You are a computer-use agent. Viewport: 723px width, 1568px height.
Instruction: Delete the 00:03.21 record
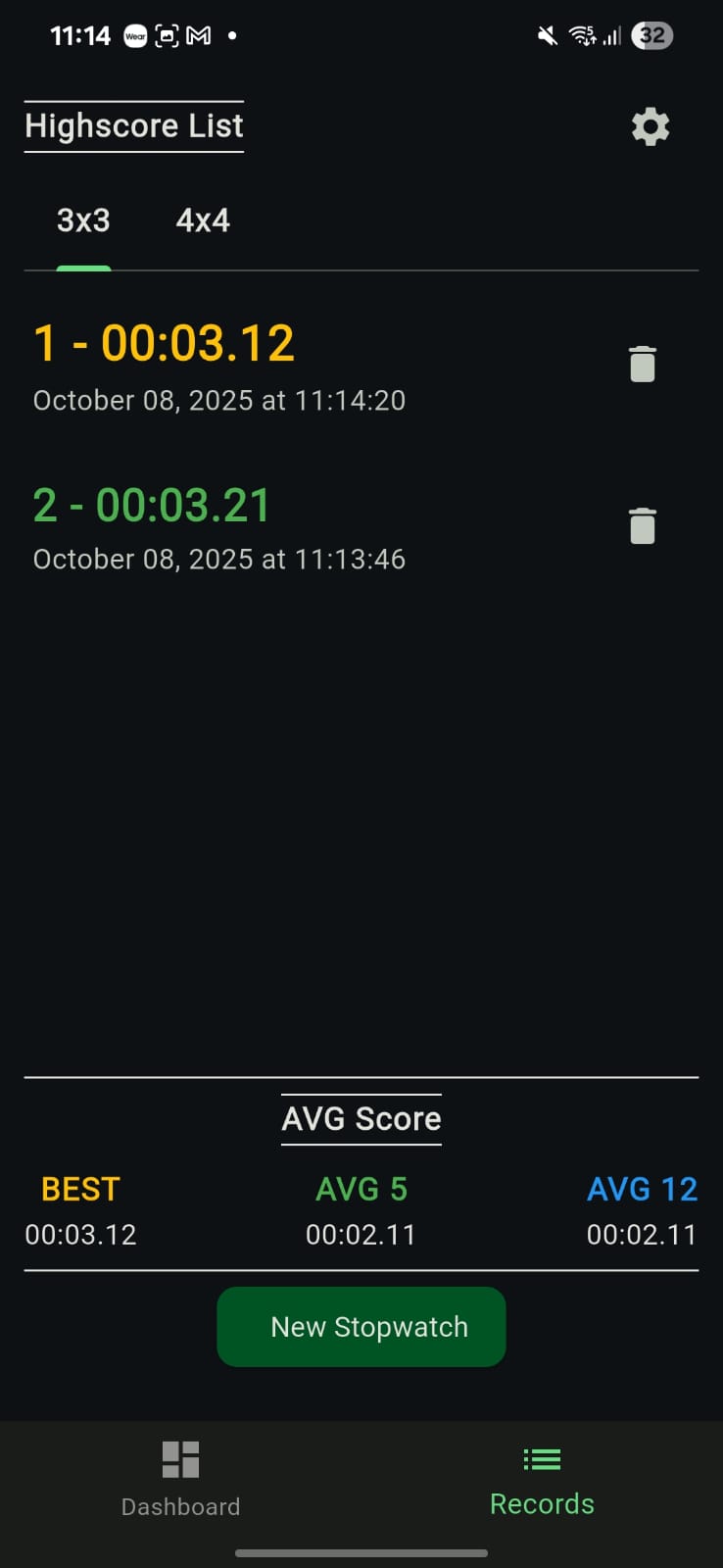(642, 525)
